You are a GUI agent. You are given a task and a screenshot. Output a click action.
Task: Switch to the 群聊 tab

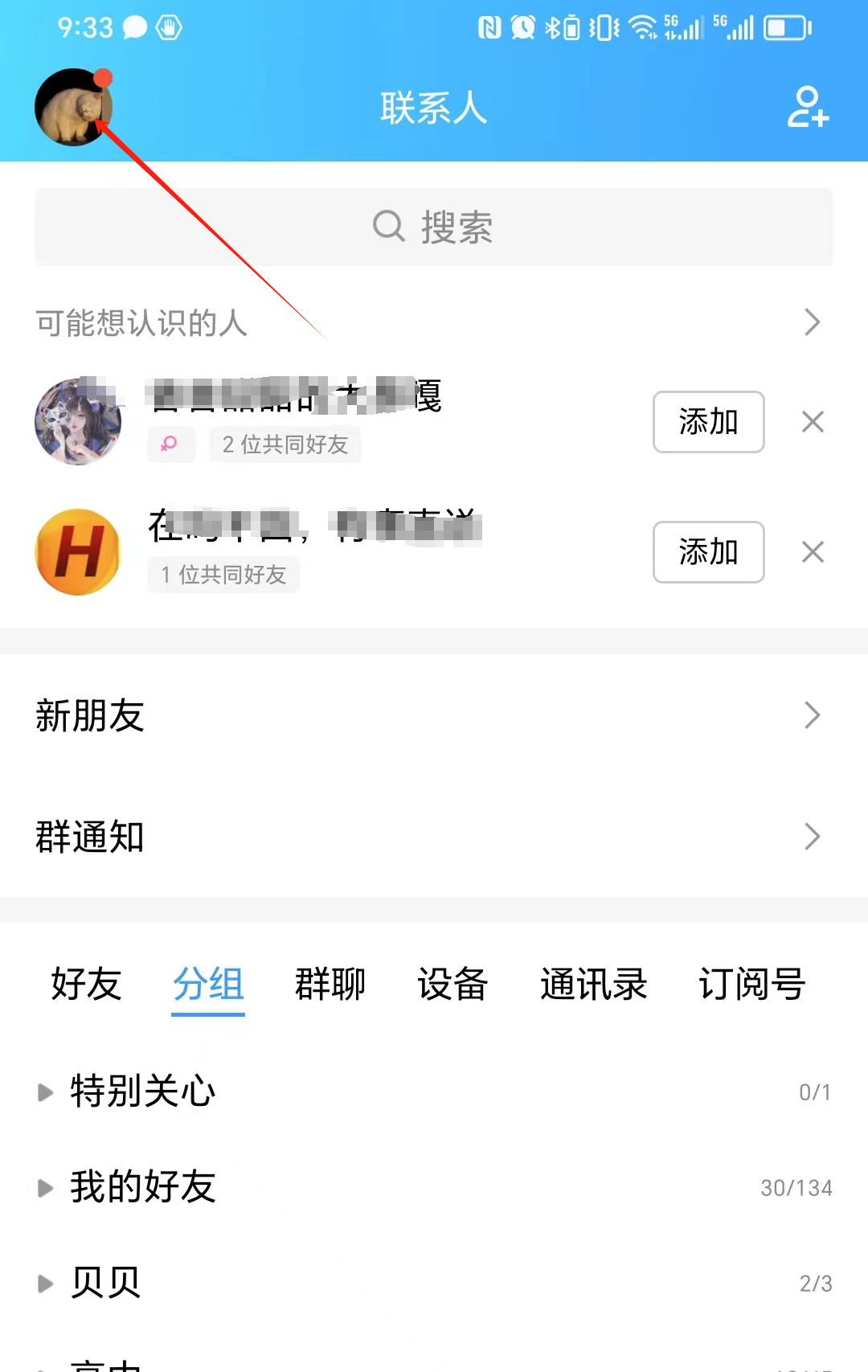tap(330, 985)
